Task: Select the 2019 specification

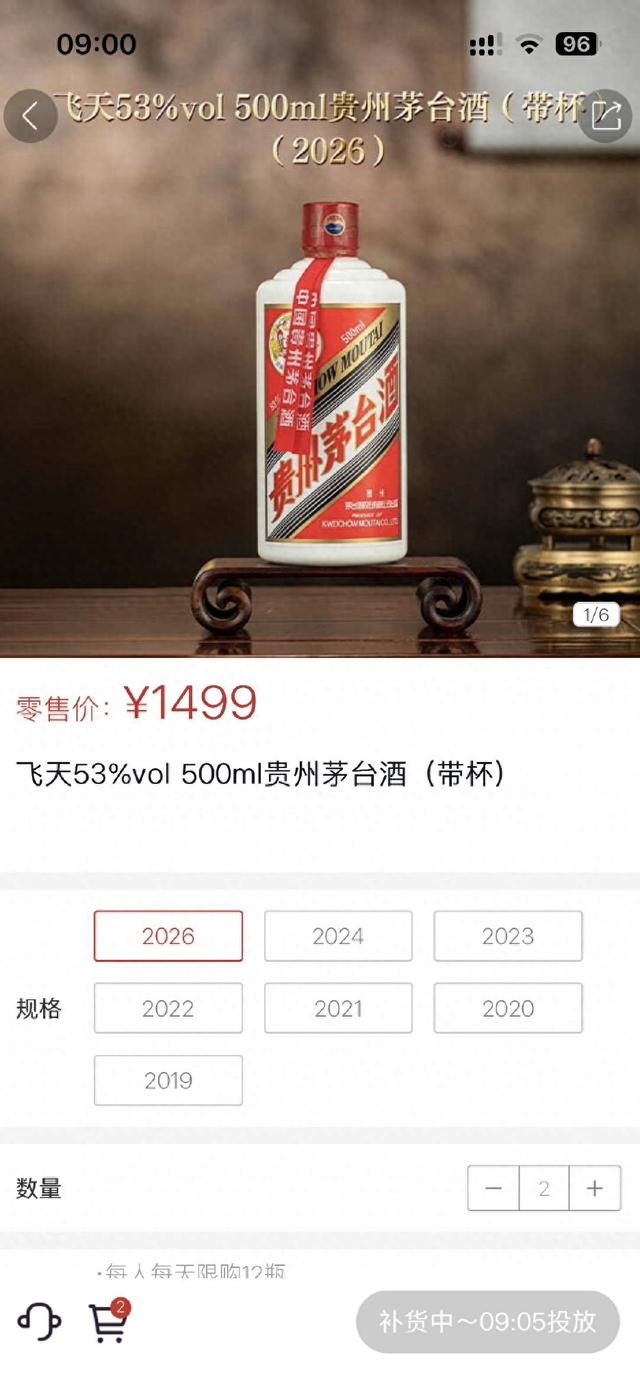Action: [x=168, y=1080]
